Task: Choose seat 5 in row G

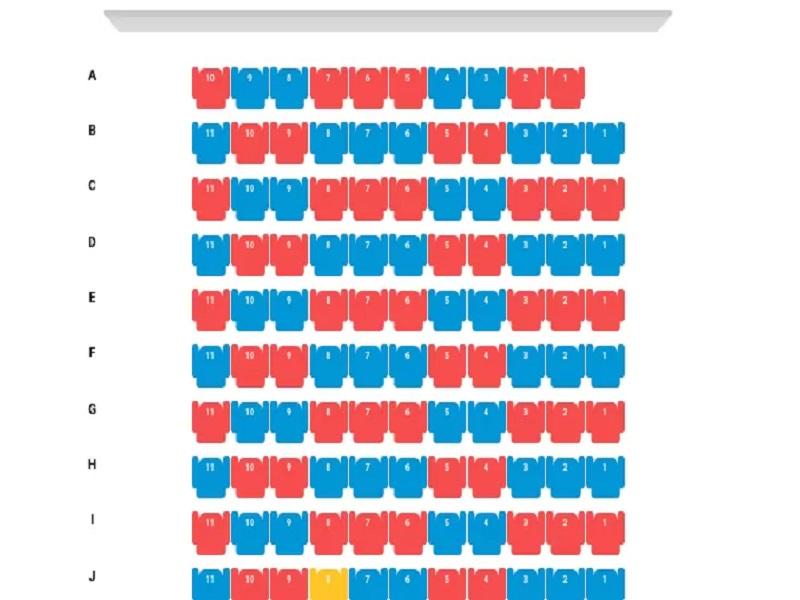Action: [x=447, y=422]
